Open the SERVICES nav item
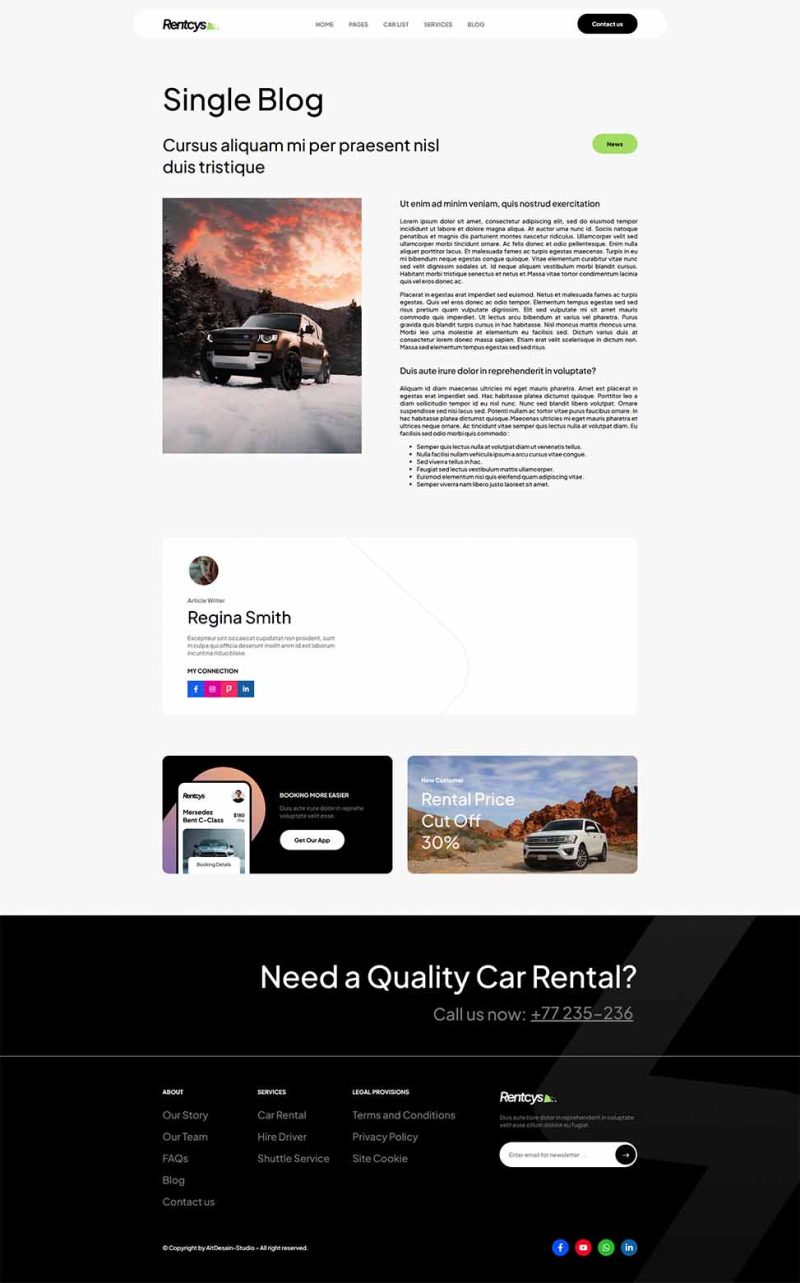The height and width of the screenshot is (1283, 800). tap(438, 24)
